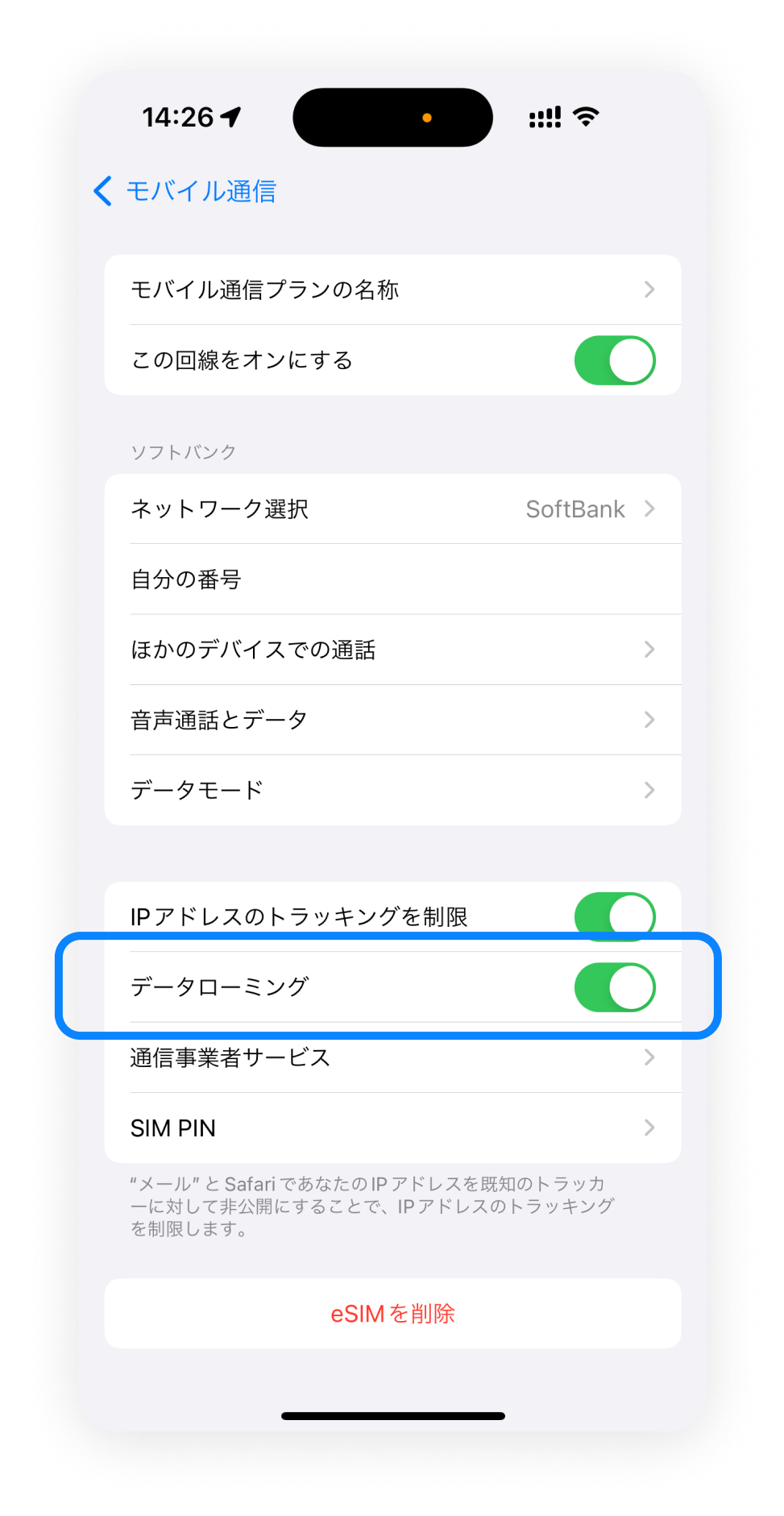Open SIM PIN settings
Viewport: 784px width, 1516px height.
392,1128
